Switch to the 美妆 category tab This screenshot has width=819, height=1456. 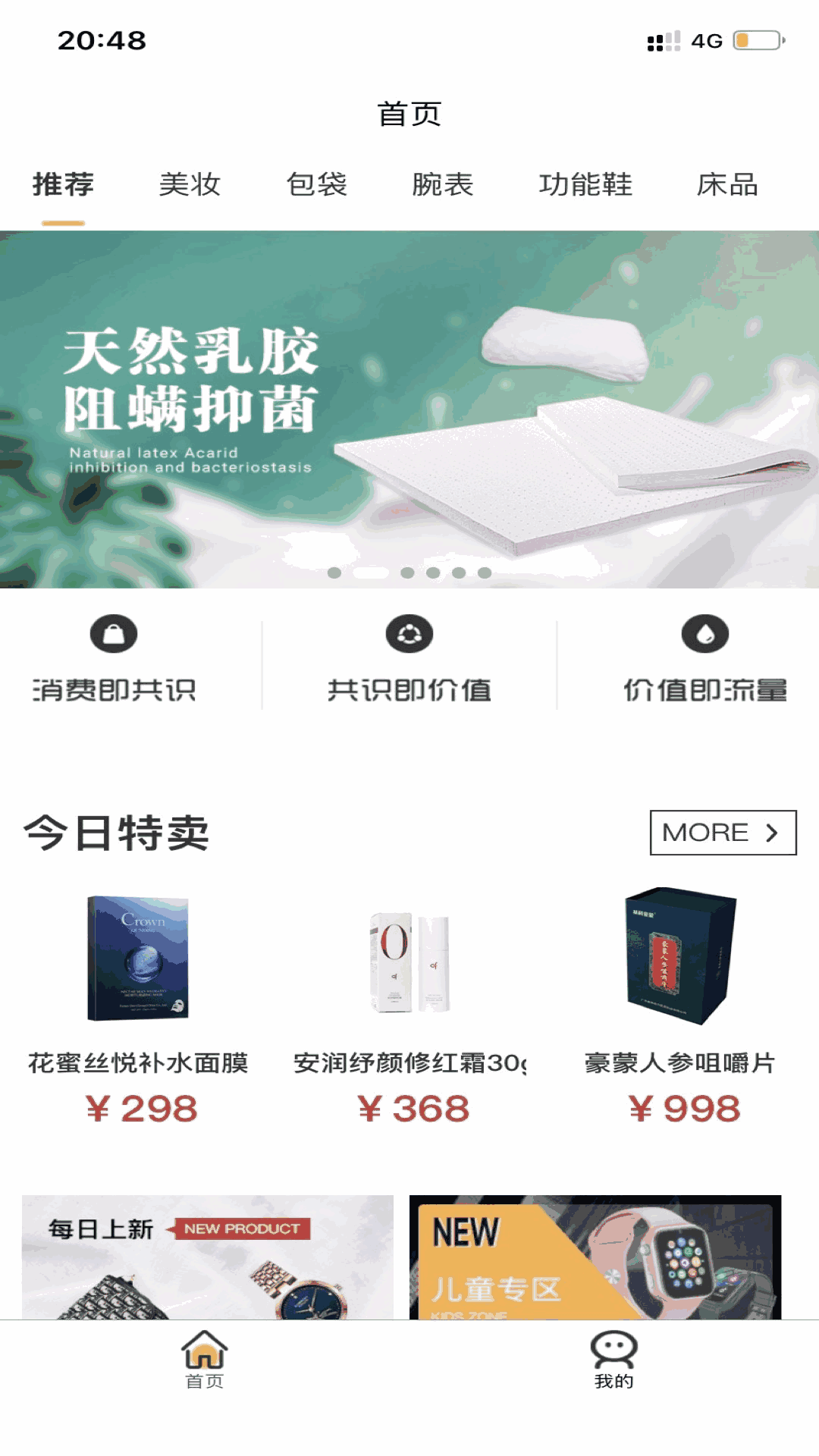coord(190,185)
